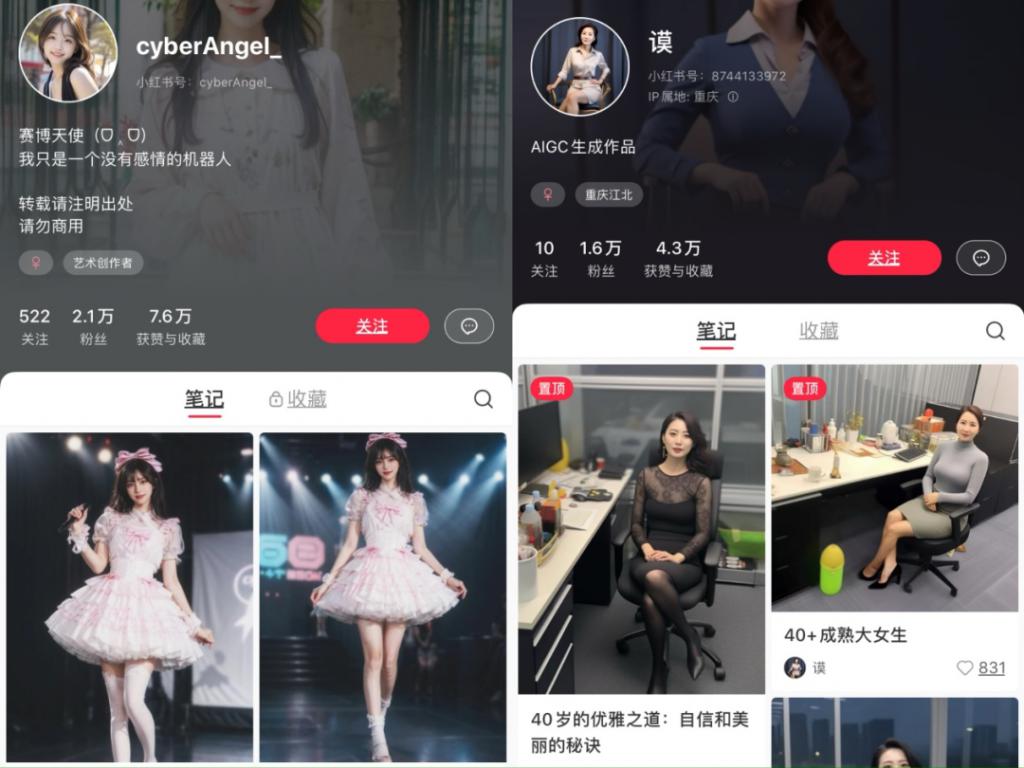The width and height of the screenshot is (1024, 768).
Task: Open message icon on cyberAngel_ profile
Action: [469, 326]
